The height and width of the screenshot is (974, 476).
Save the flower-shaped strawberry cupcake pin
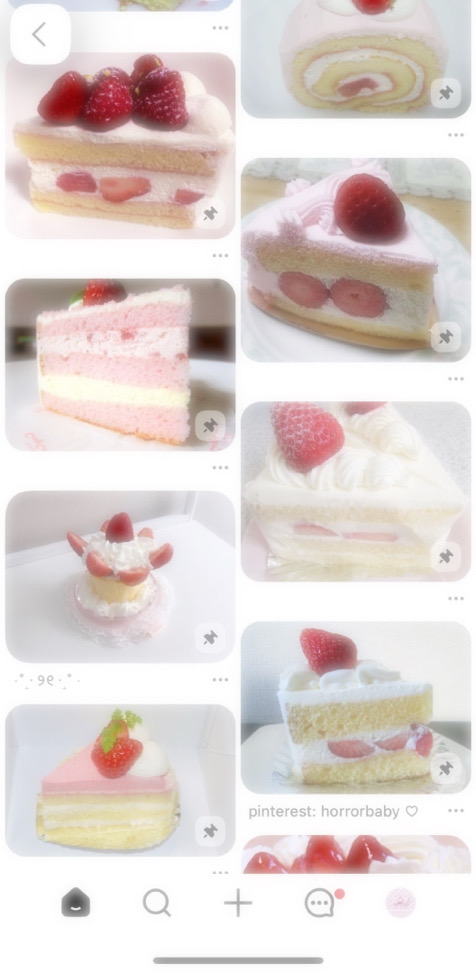pyautogui.click(x=210, y=637)
